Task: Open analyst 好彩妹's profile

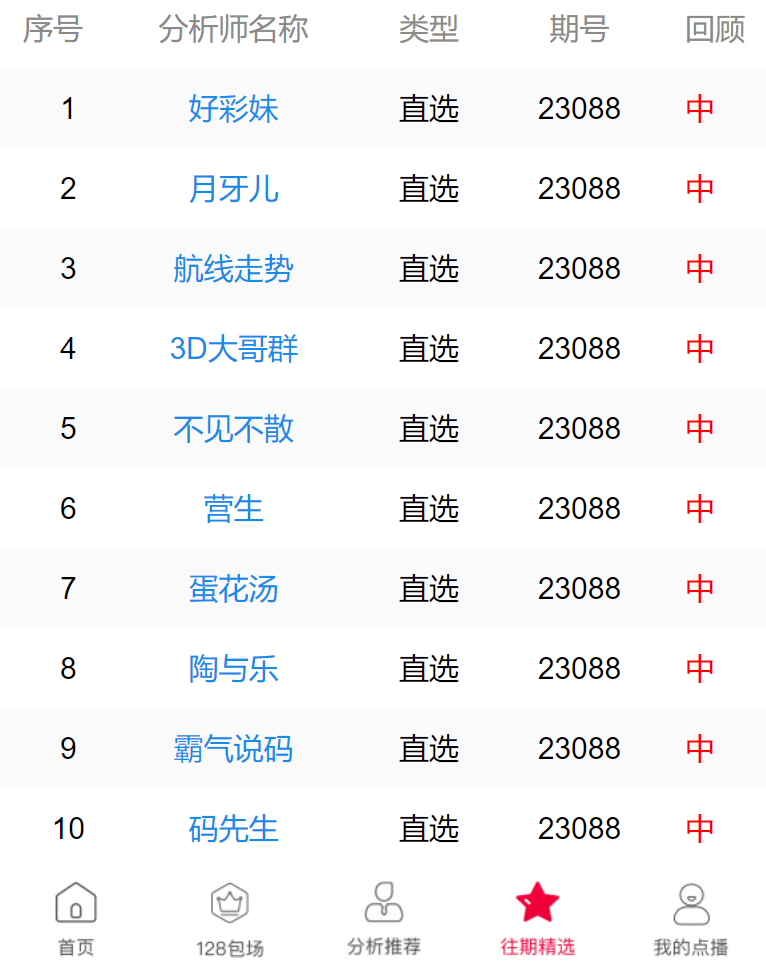Action: [x=233, y=109]
